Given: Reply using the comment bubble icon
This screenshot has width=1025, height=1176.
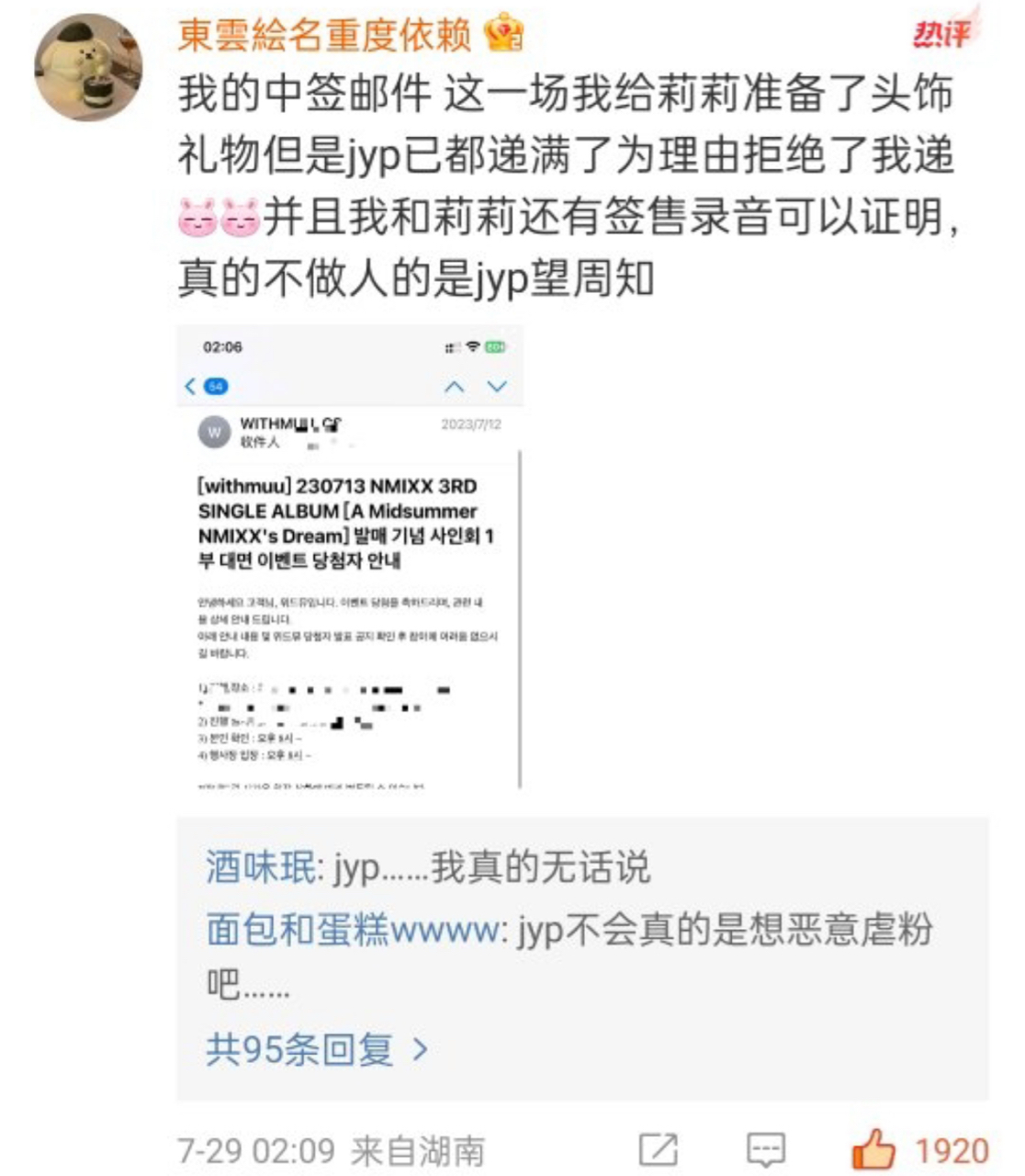Looking at the screenshot, I should pyautogui.click(x=765, y=1149).
